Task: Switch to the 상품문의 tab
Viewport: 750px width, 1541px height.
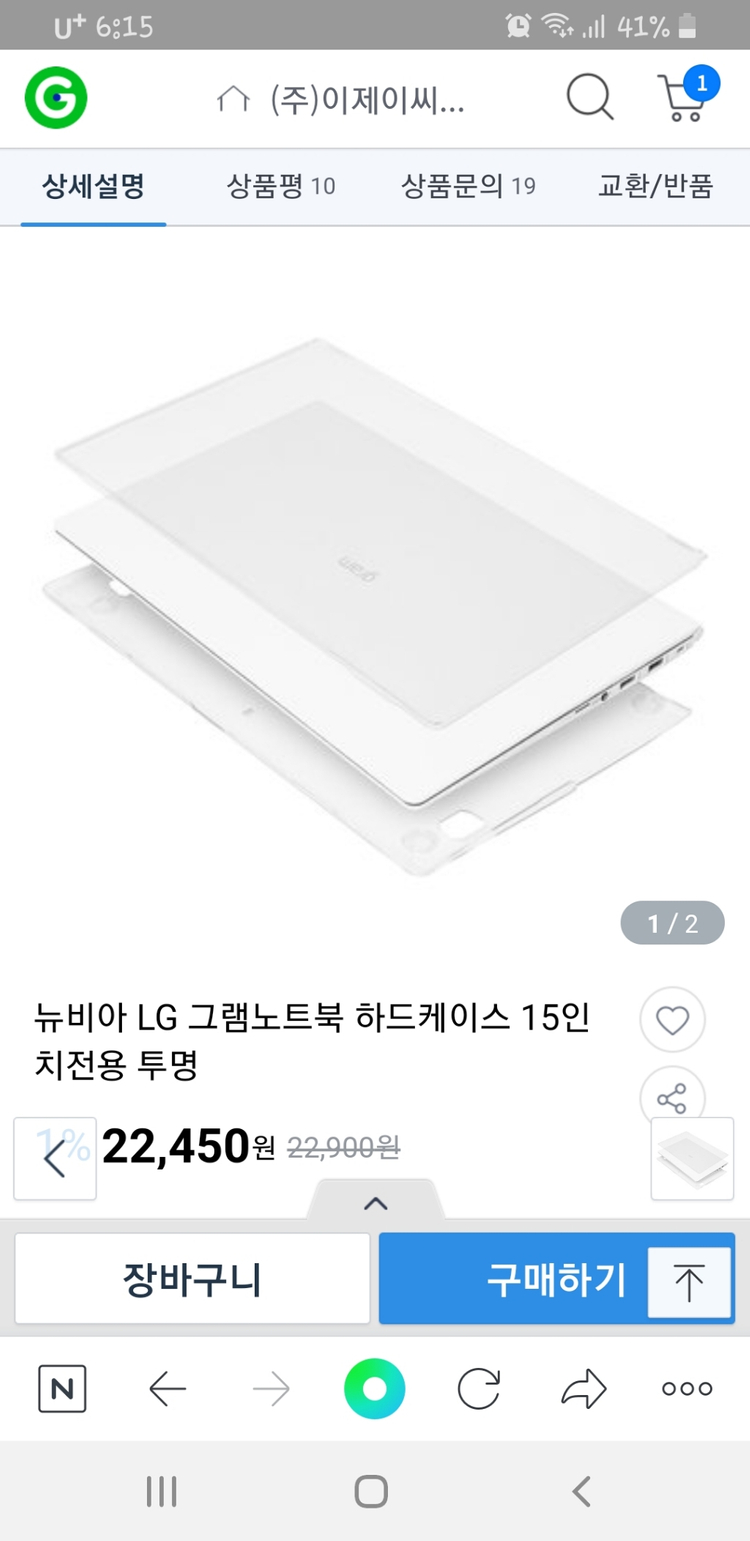Action: tap(468, 186)
